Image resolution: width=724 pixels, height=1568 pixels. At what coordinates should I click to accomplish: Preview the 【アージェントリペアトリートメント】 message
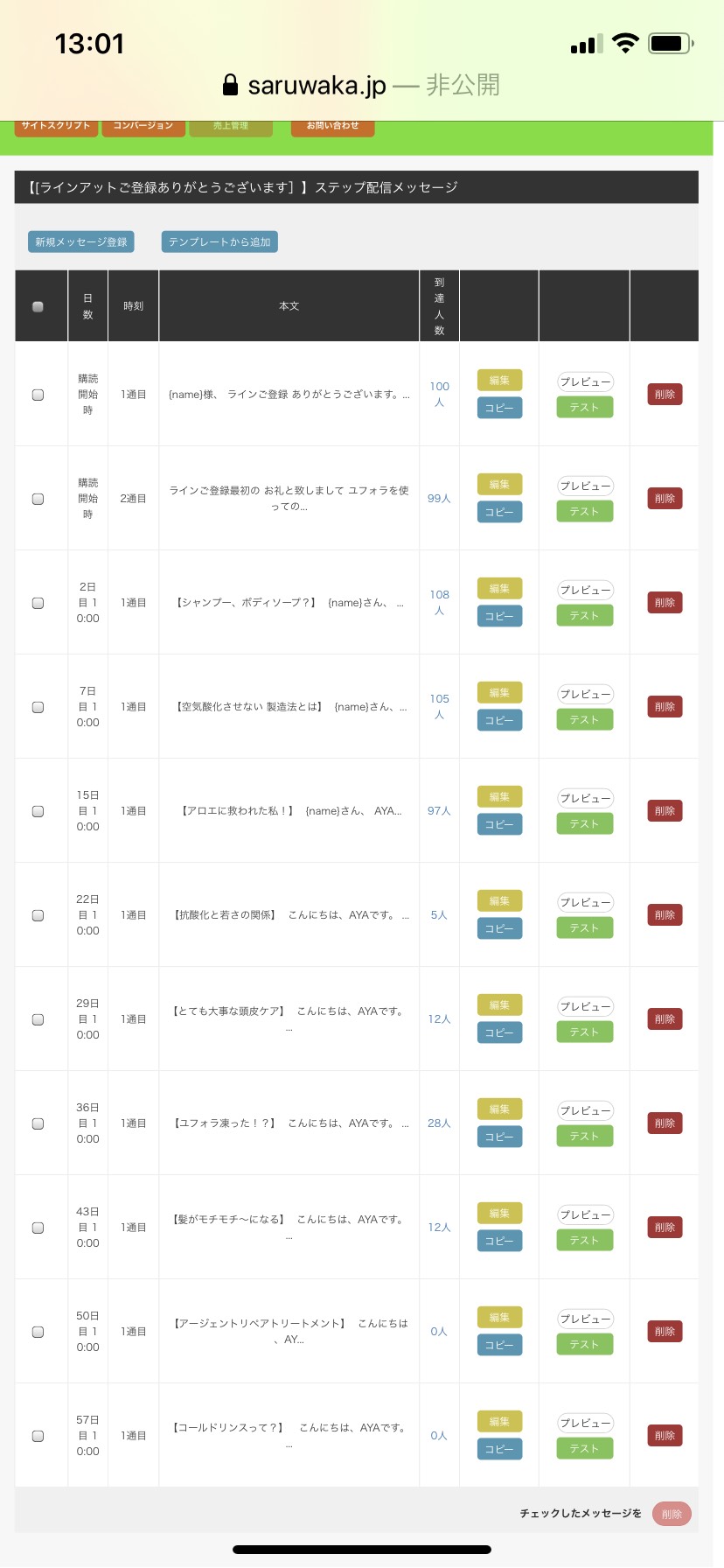(x=585, y=1319)
